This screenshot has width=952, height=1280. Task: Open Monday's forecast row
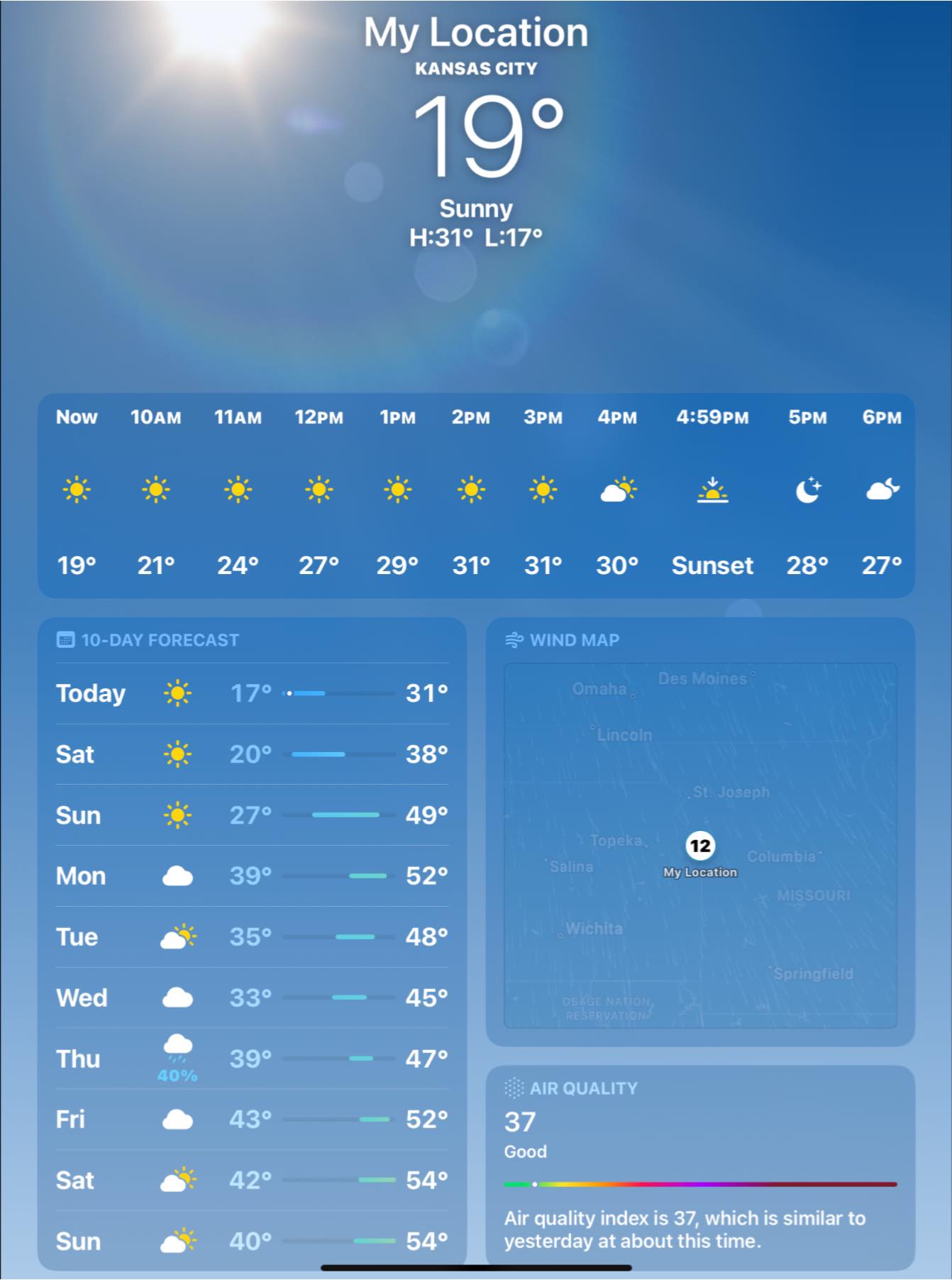pyautogui.click(x=252, y=876)
